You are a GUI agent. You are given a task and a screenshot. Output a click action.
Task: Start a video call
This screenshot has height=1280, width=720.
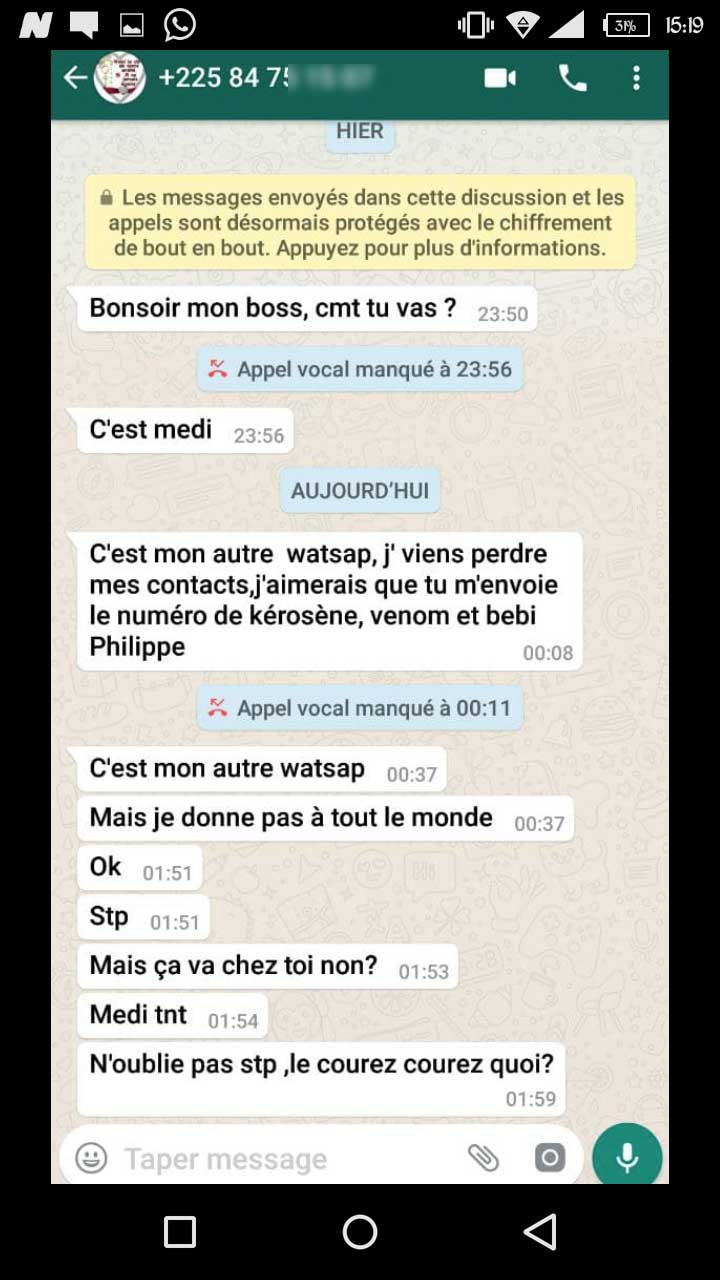pos(500,78)
